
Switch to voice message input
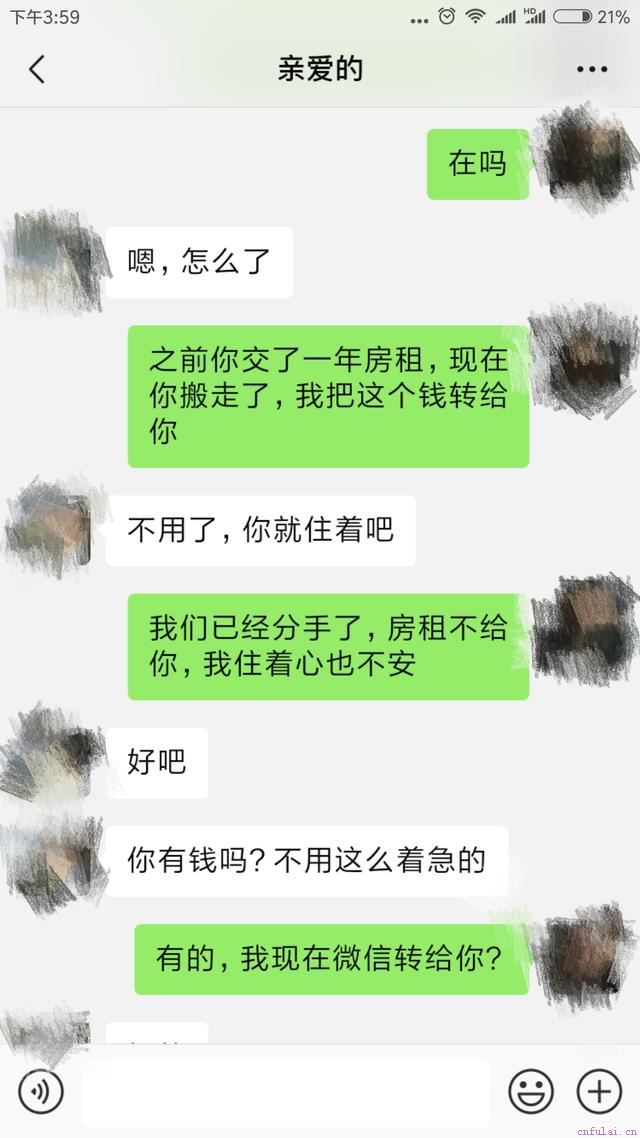point(41,1091)
